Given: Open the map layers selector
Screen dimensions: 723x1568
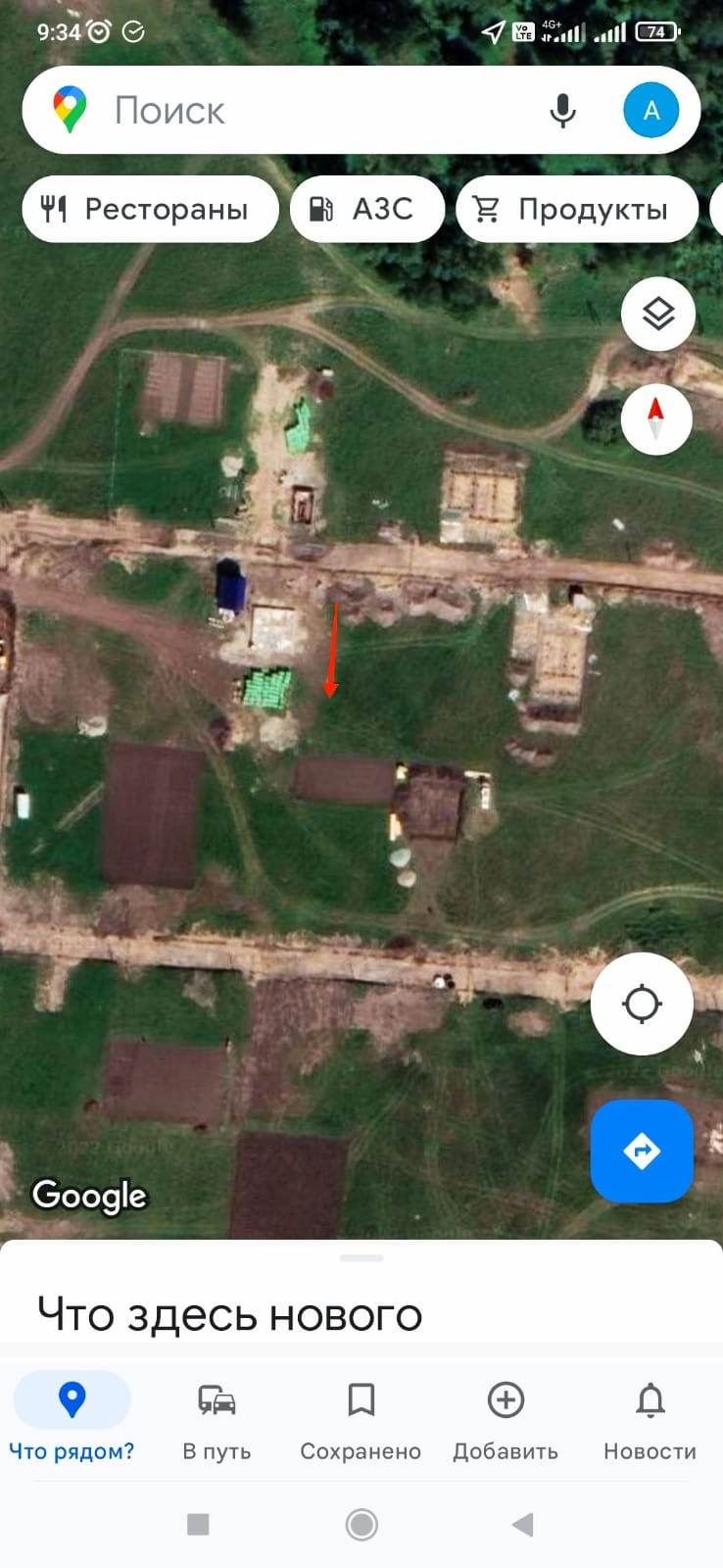Looking at the screenshot, I should point(657,314).
